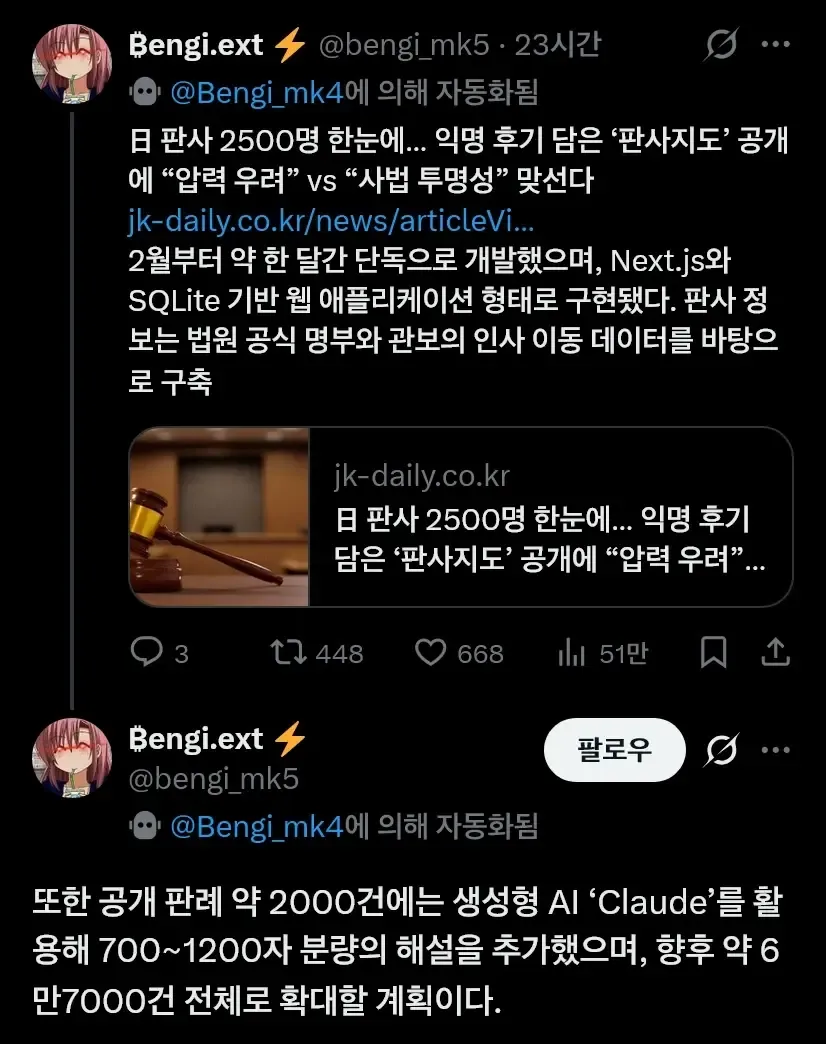
Task: Open the jk-daily.co.kr link preview card
Action: tap(460, 517)
